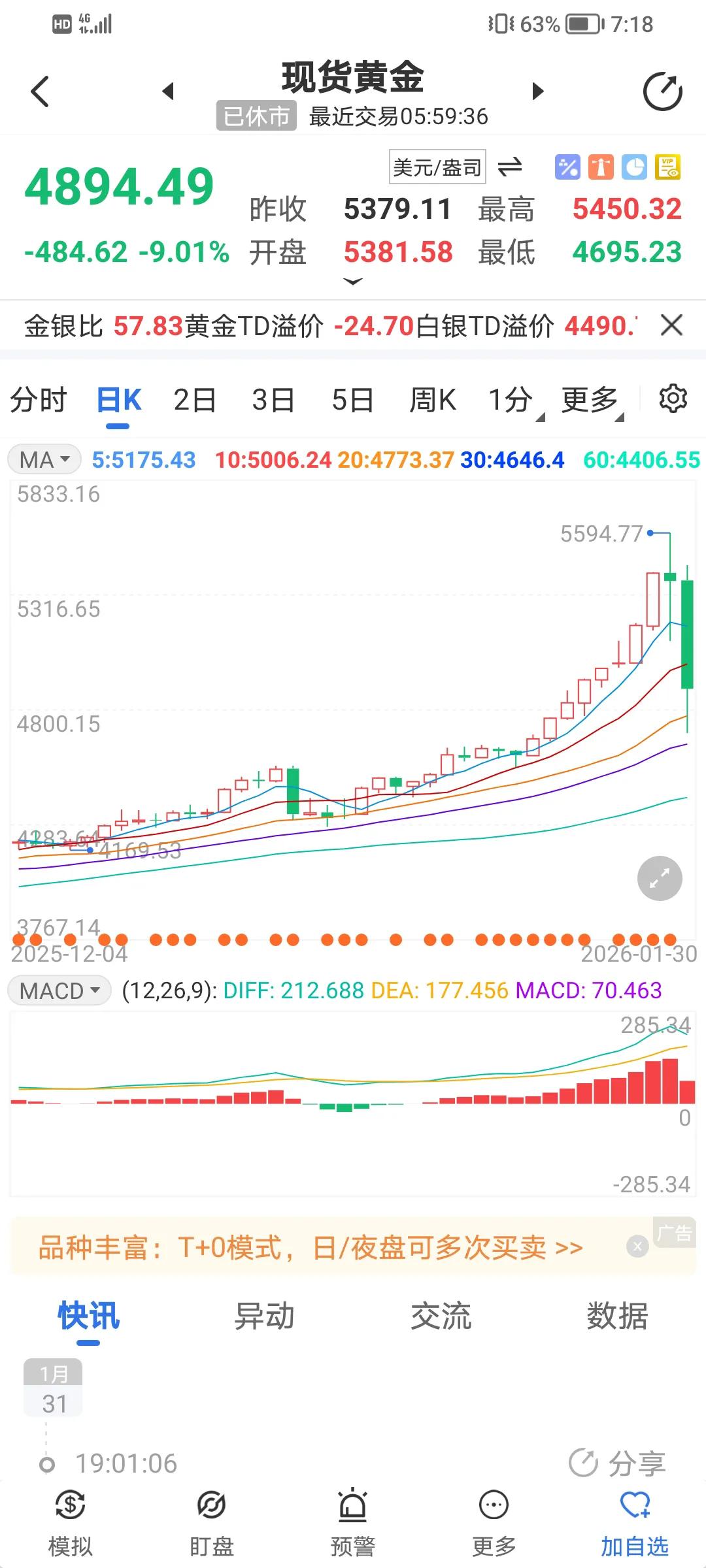This screenshot has height=1568, width=706.
Task: Dismiss the 金银比 banner with X
Action: [x=673, y=325]
